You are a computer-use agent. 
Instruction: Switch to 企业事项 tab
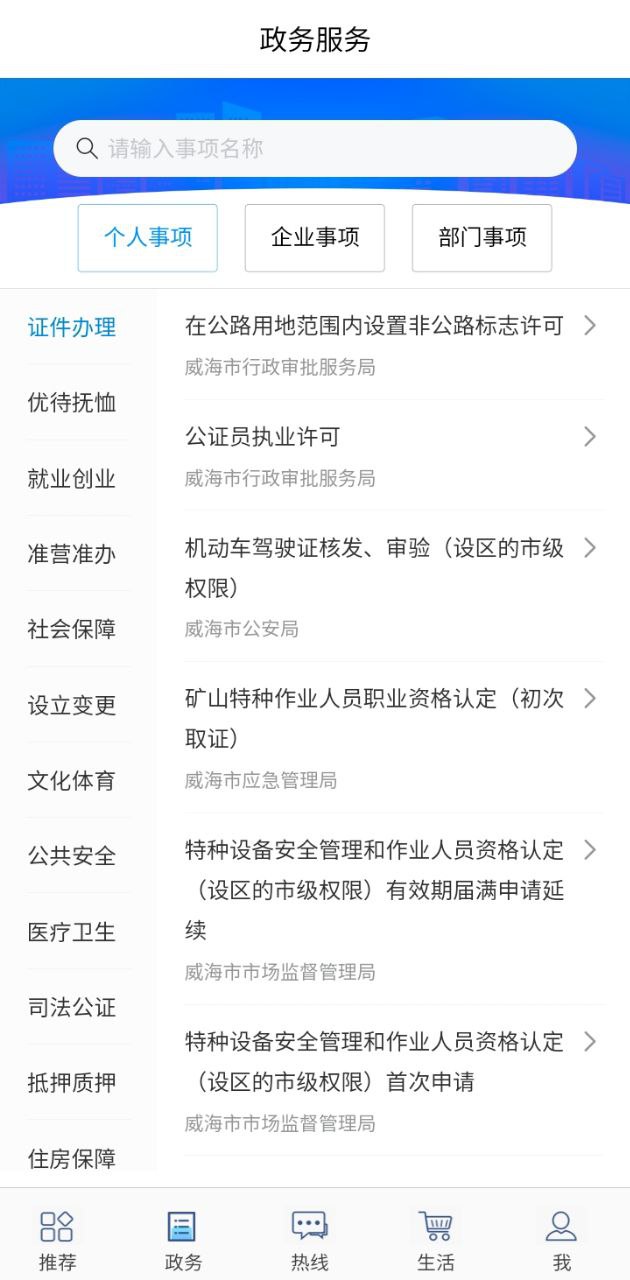tap(315, 238)
